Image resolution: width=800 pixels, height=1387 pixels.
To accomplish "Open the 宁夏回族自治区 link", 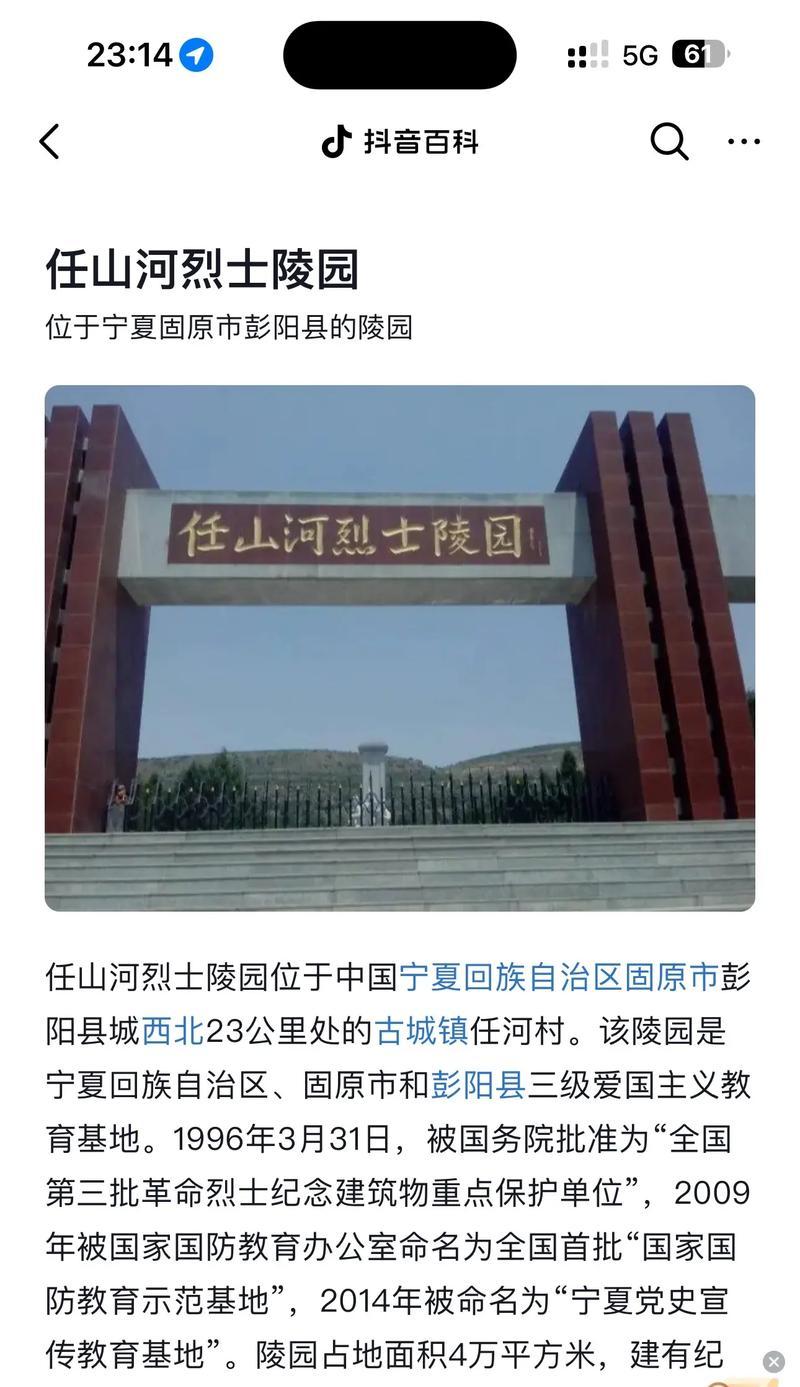I will tap(511, 977).
